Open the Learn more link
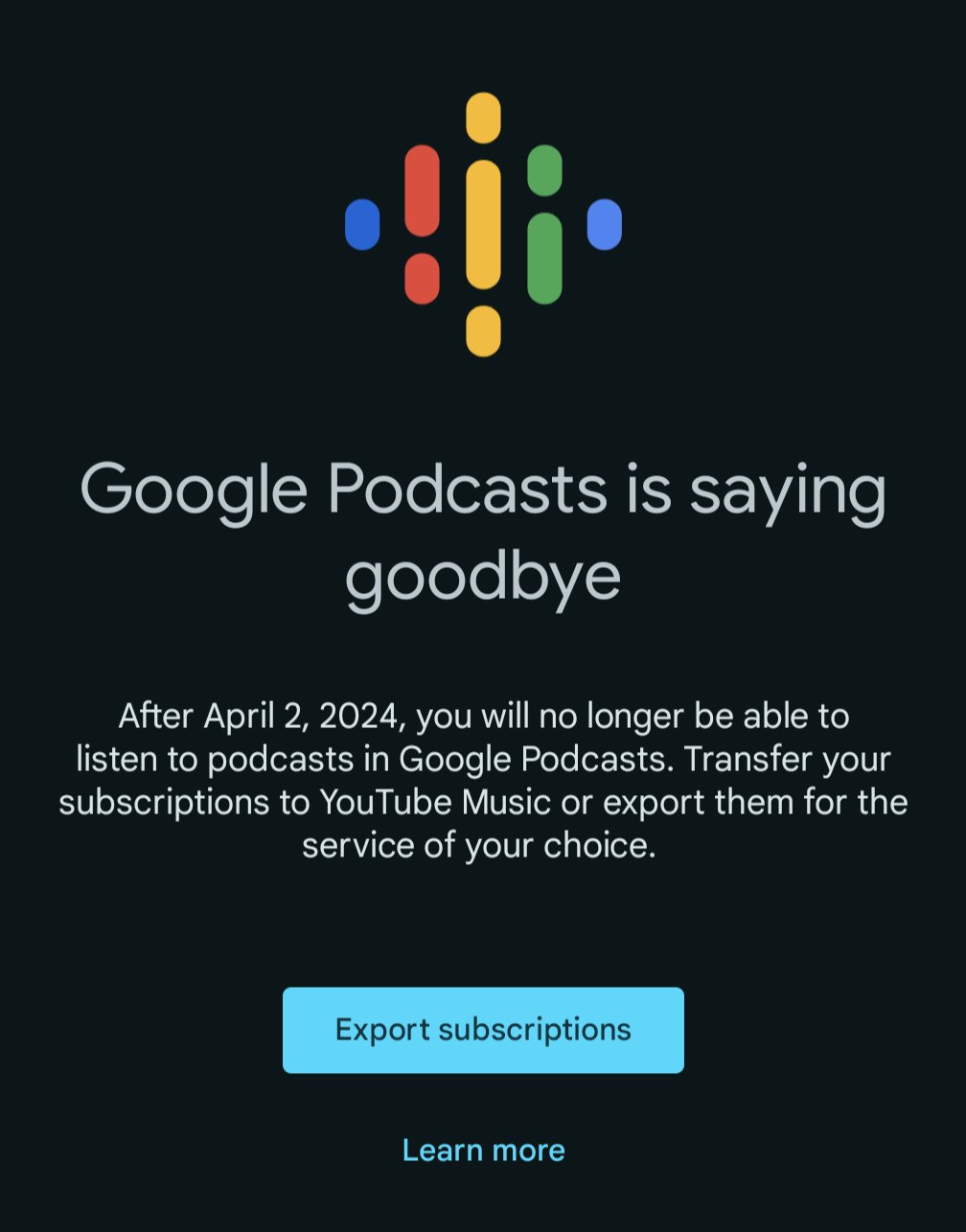The image size is (966, 1232). (483, 1150)
